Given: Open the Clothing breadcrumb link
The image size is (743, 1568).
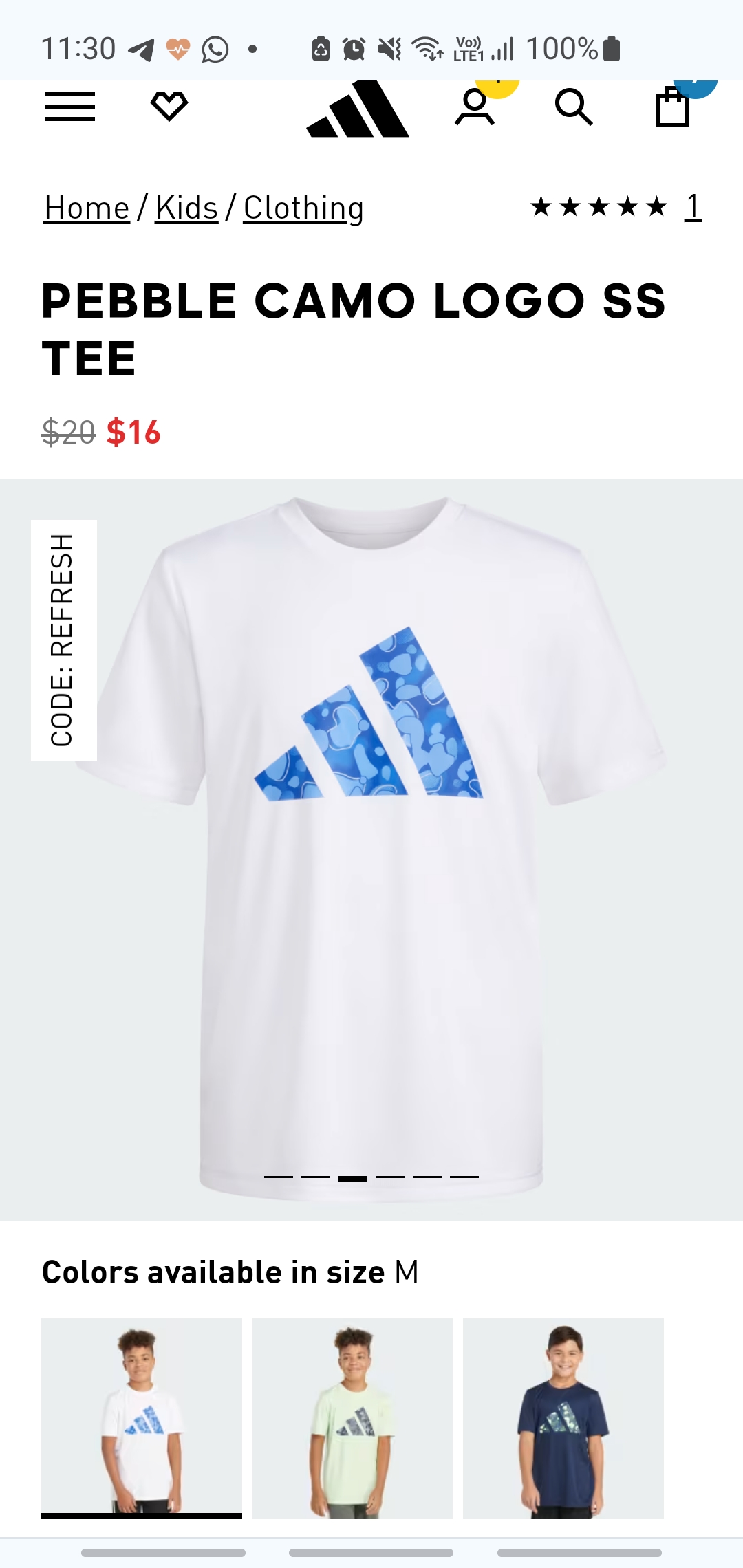Looking at the screenshot, I should click(303, 208).
